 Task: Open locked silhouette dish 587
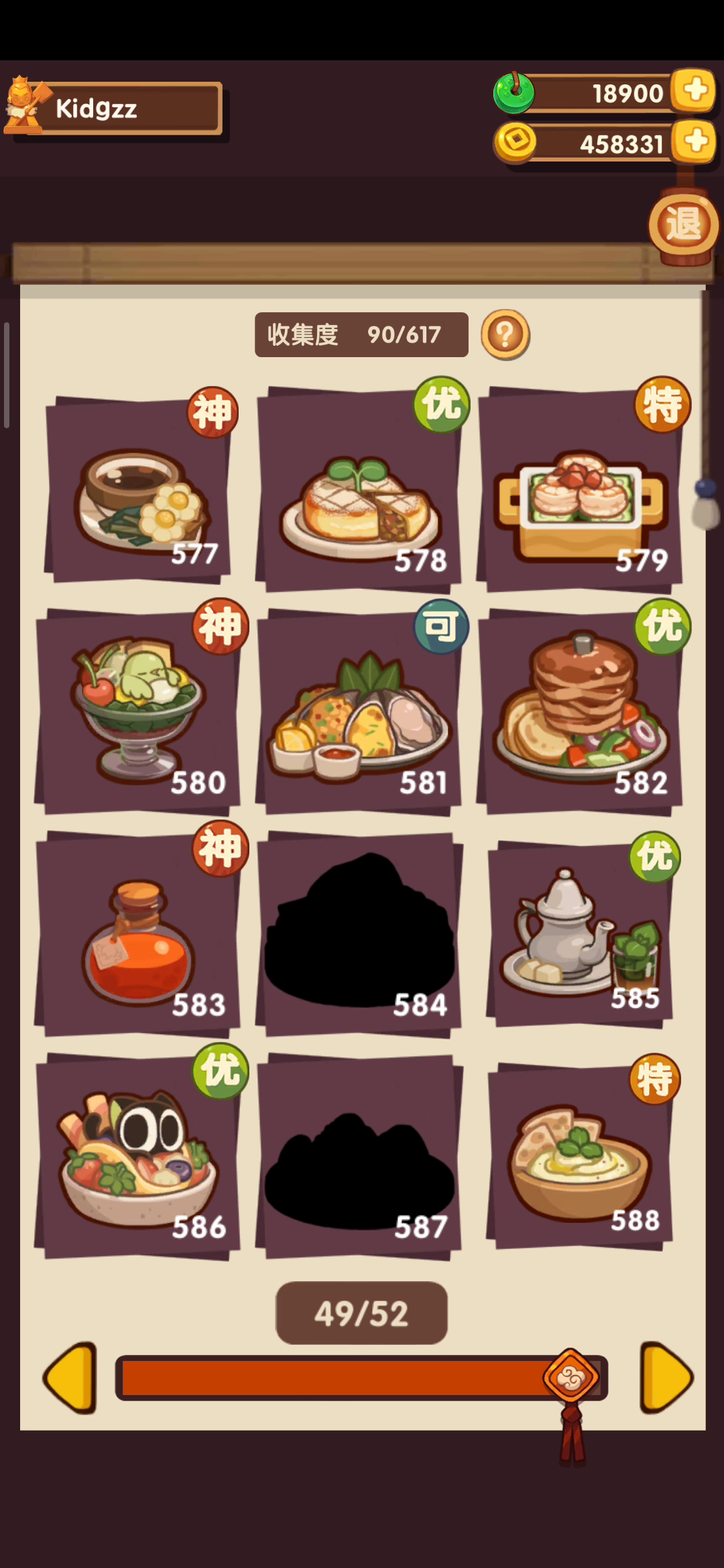click(360, 1156)
